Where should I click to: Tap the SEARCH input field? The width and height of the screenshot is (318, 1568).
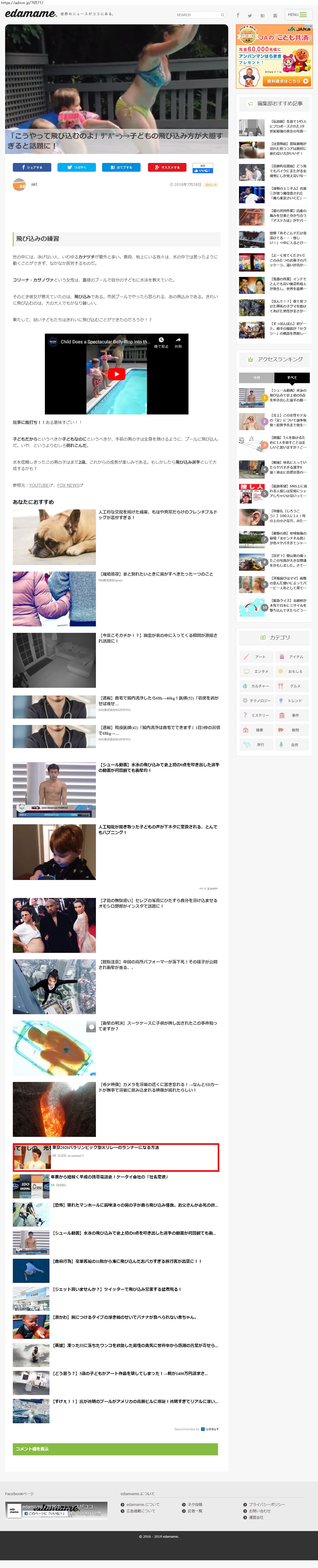coord(198,15)
